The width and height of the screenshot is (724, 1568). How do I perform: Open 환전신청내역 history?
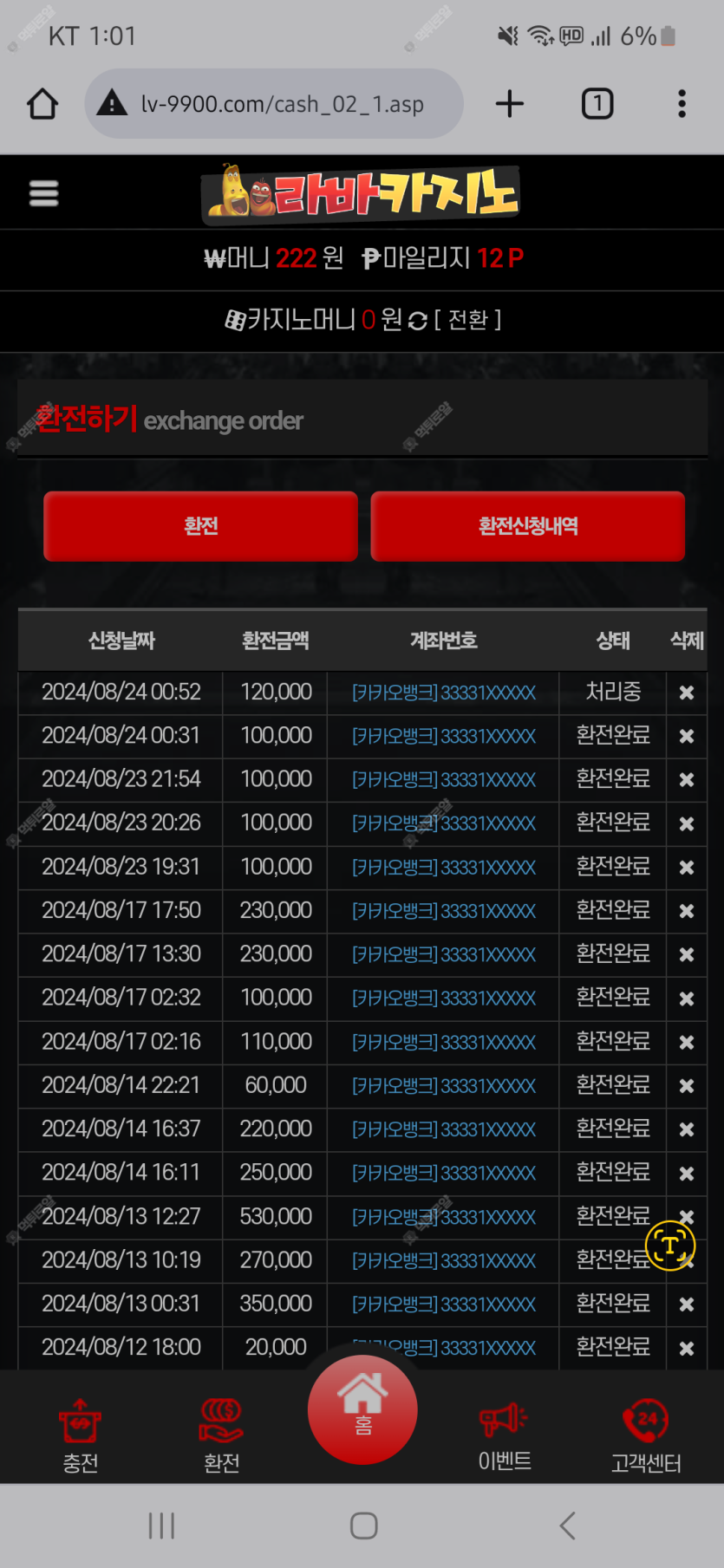click(x=528, y=526)
